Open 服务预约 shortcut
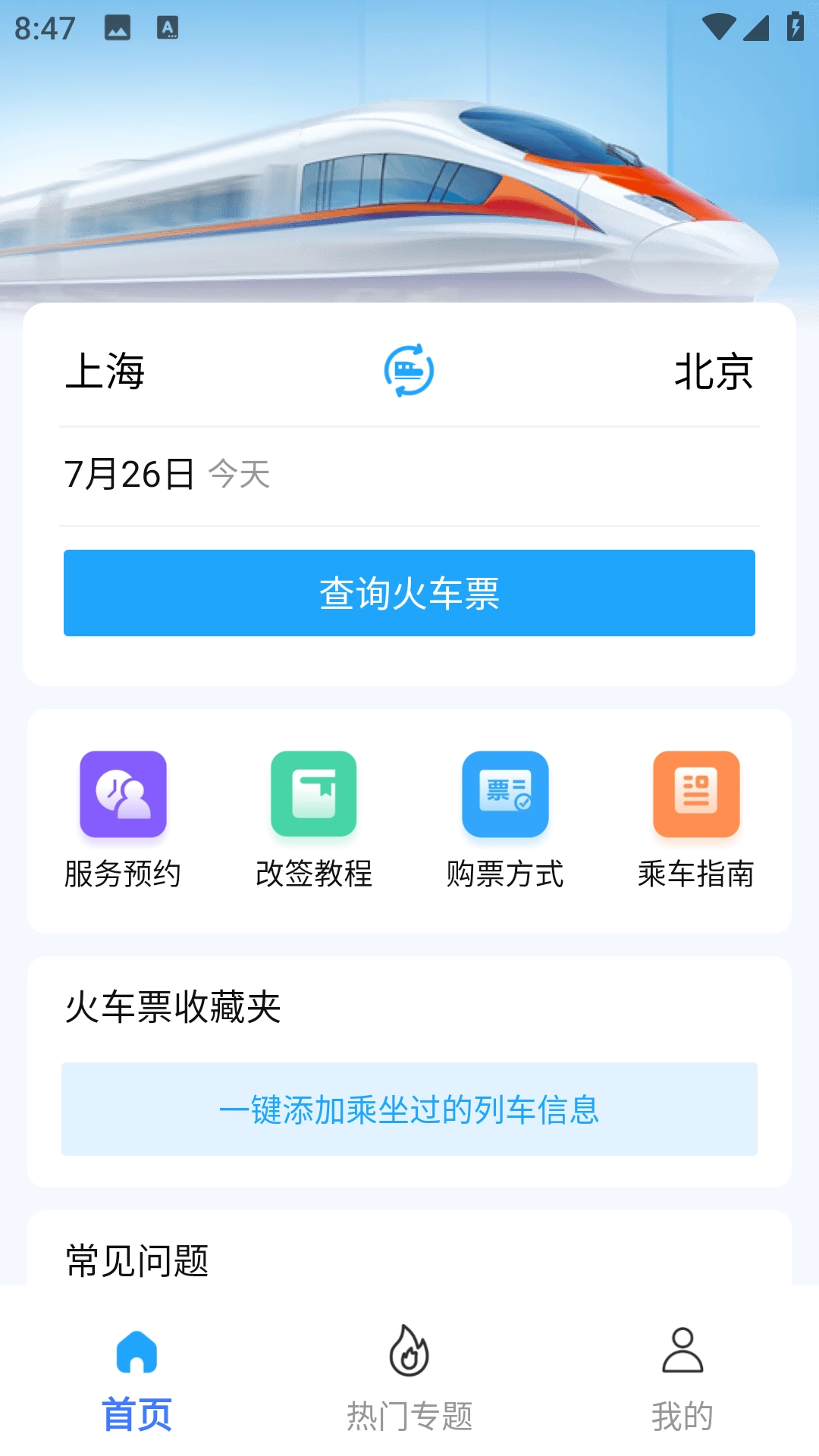This screenshot has height=1456, width=819. tap(123, 819)
